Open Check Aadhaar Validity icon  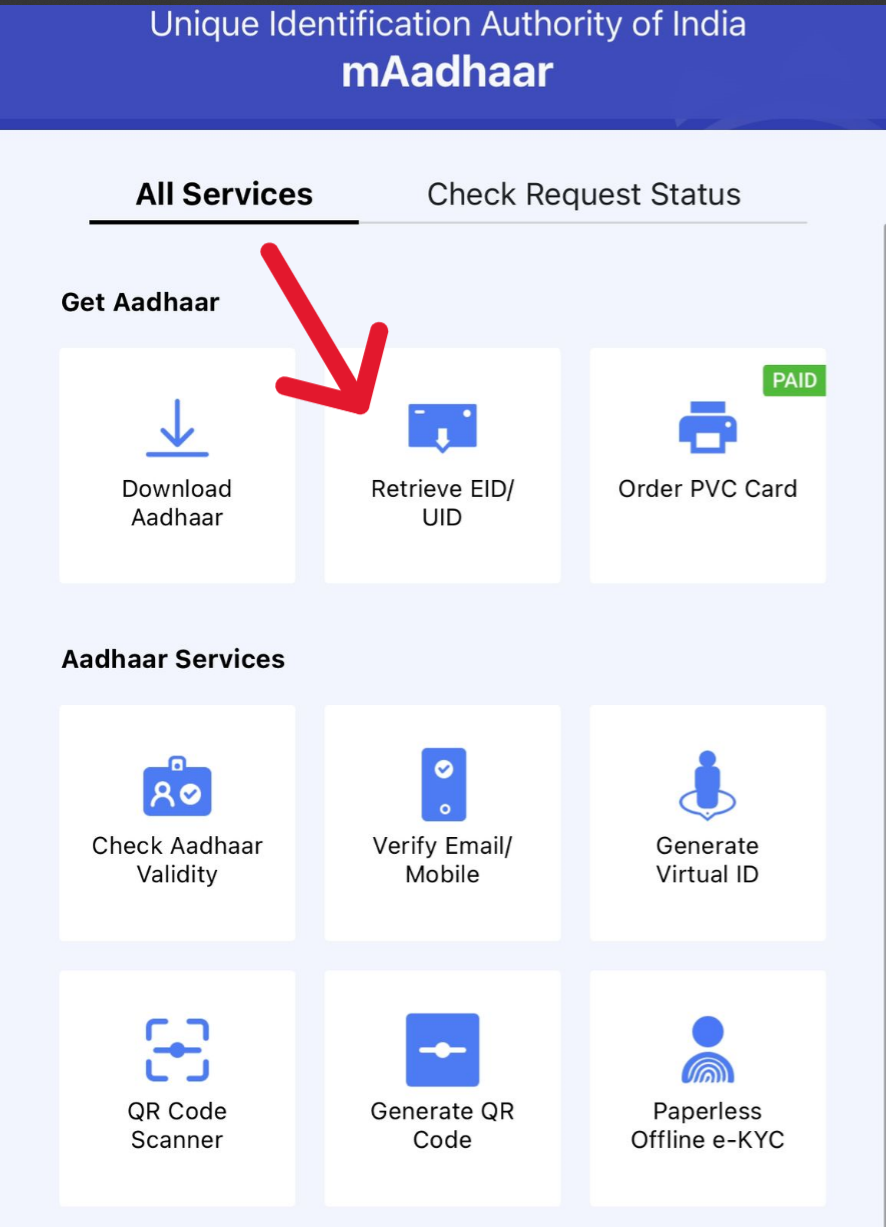pos(177,786)
